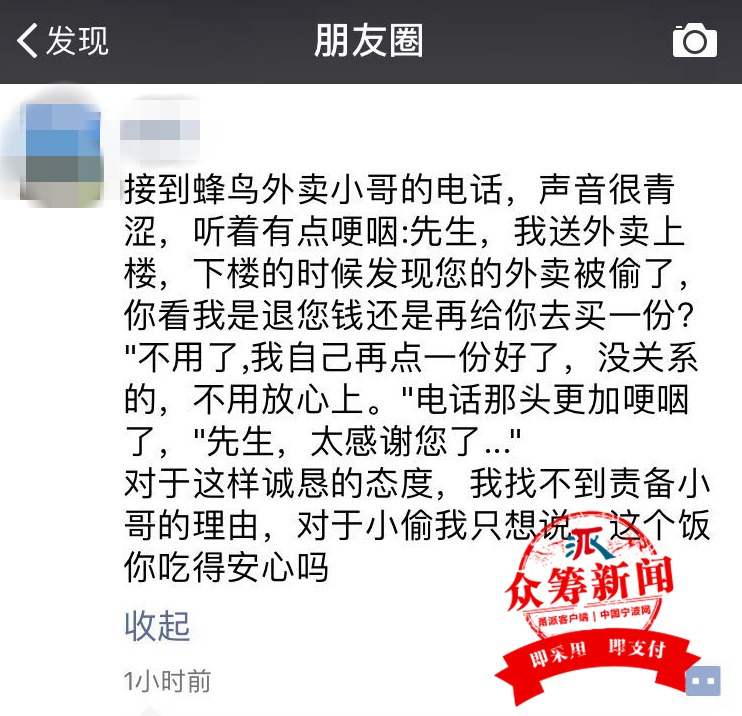742x716 pixels.
Task: Collapse the post with 收起
Action: (x=157, y=626)
